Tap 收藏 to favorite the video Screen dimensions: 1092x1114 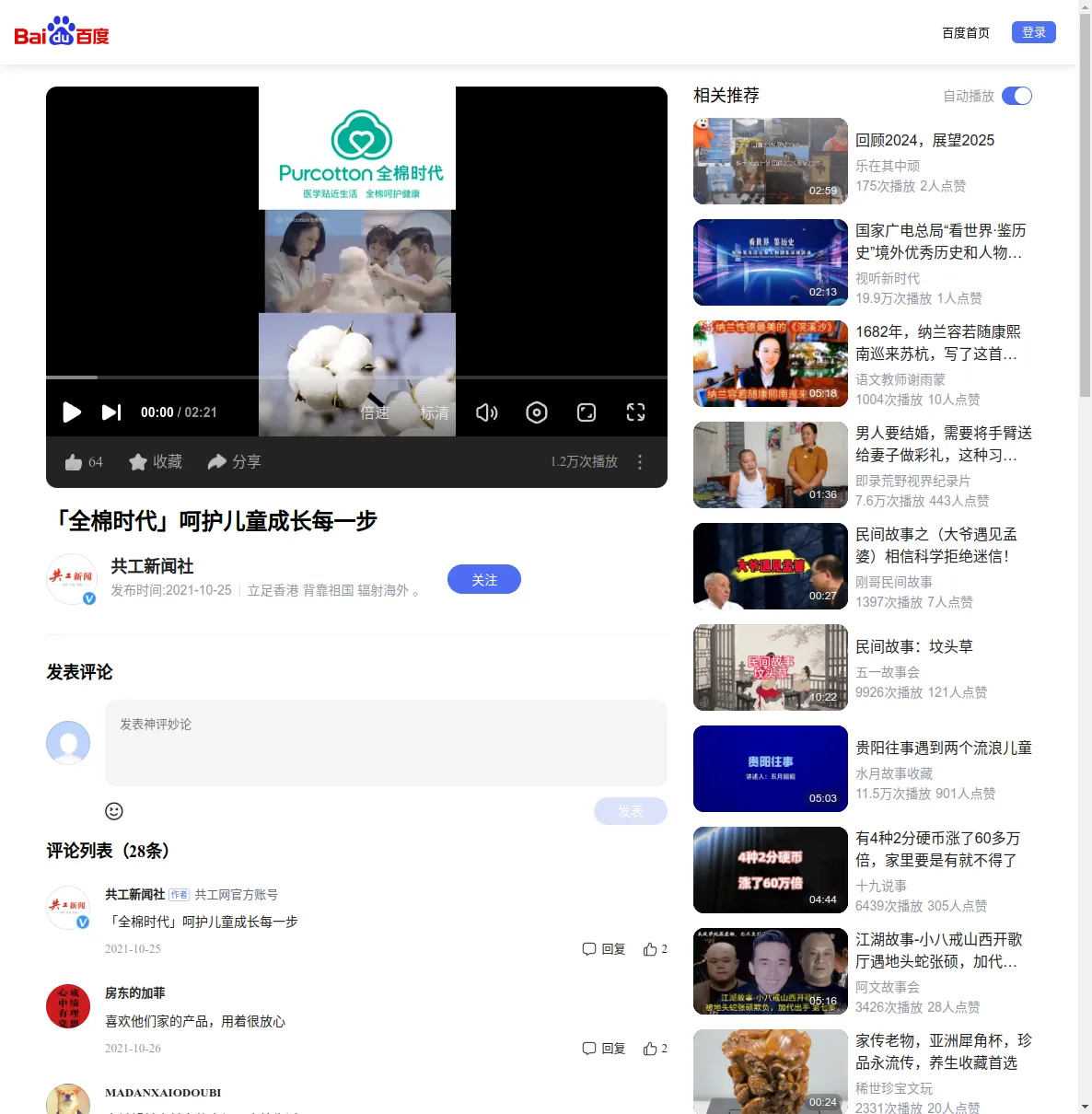point(156,462)
